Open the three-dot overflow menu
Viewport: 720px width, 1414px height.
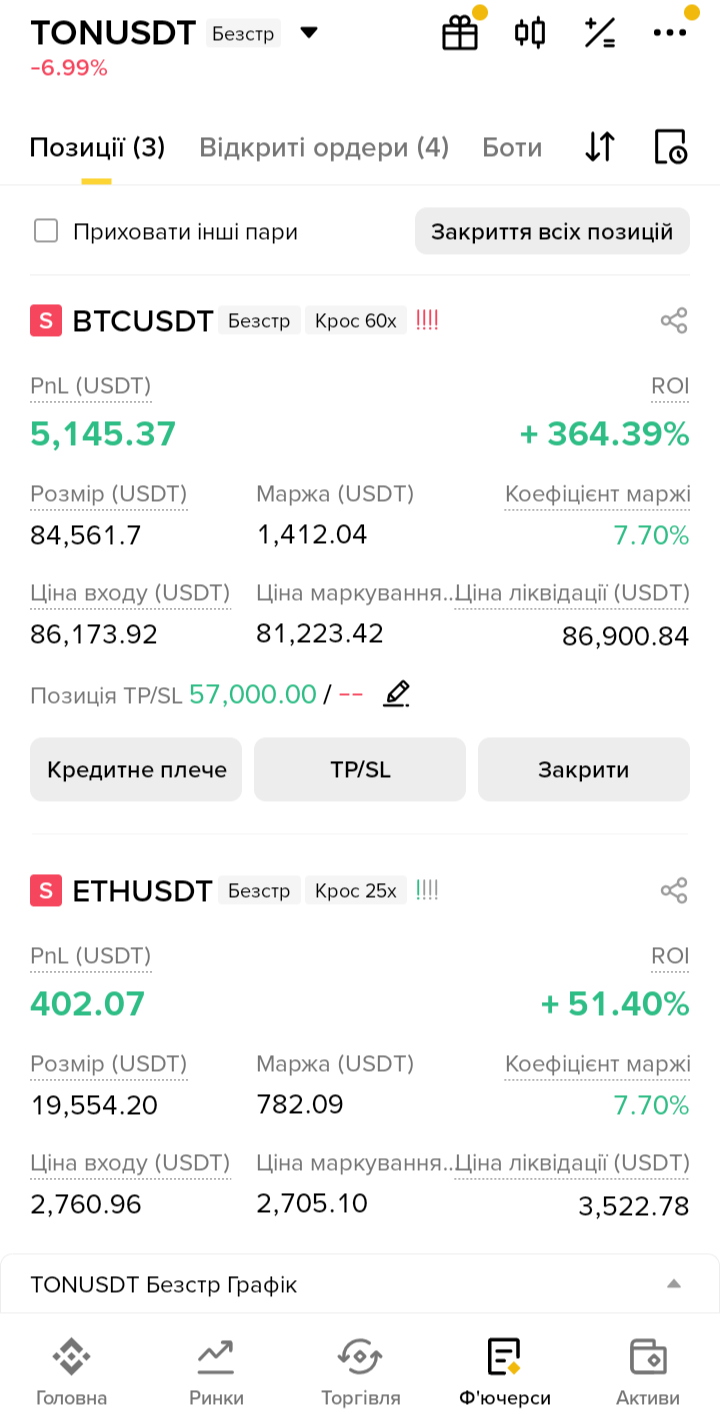coord(669,33)
